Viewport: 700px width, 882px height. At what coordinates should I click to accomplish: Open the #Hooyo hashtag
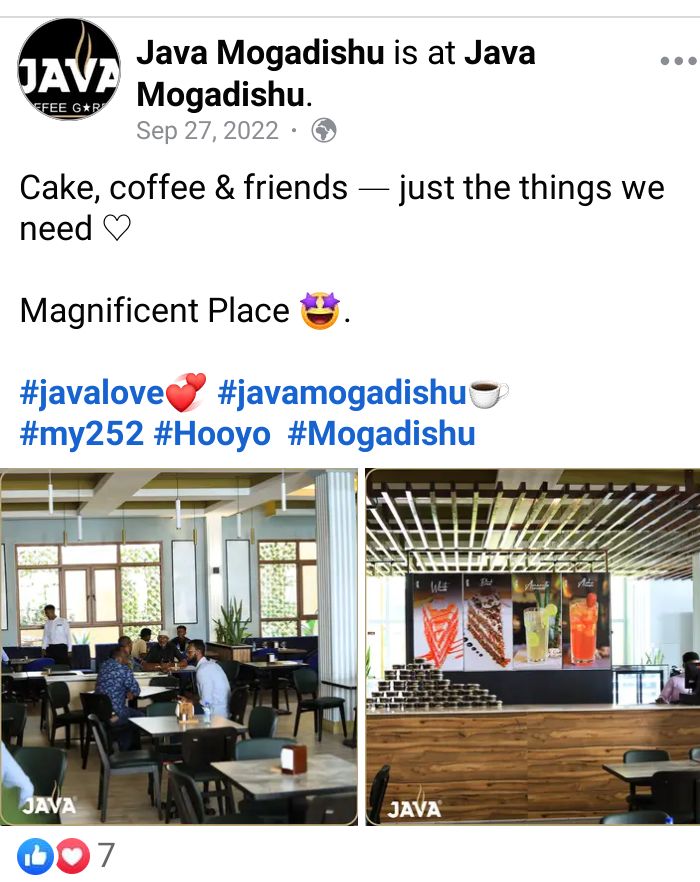pos(211,435)
